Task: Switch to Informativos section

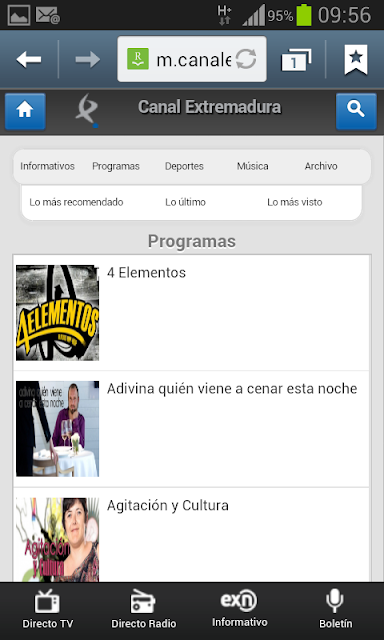Action: (x=47, y=167)
